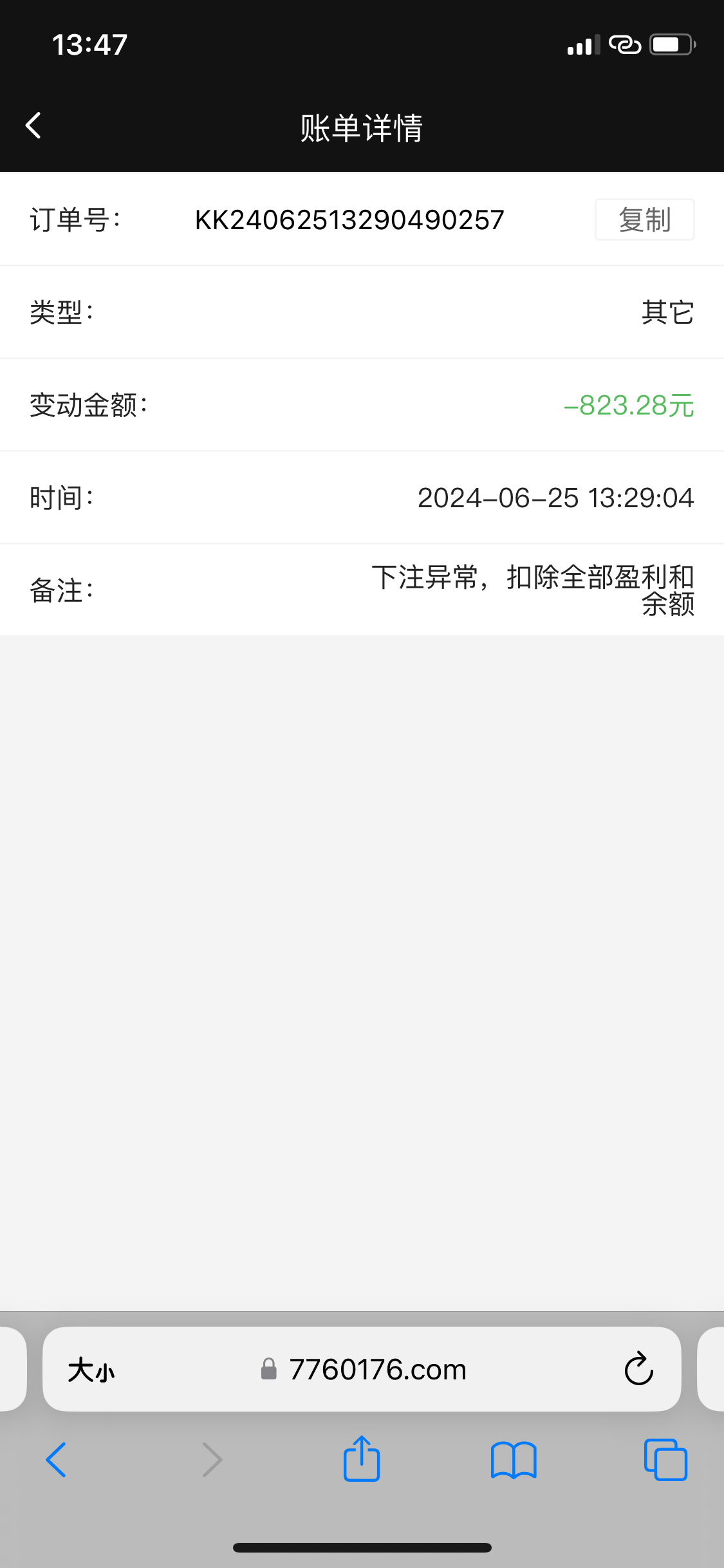The height and width of the screenshot is (1568, 724).
Task: Show all open Safari tabs
Action: click(665, 1460)
